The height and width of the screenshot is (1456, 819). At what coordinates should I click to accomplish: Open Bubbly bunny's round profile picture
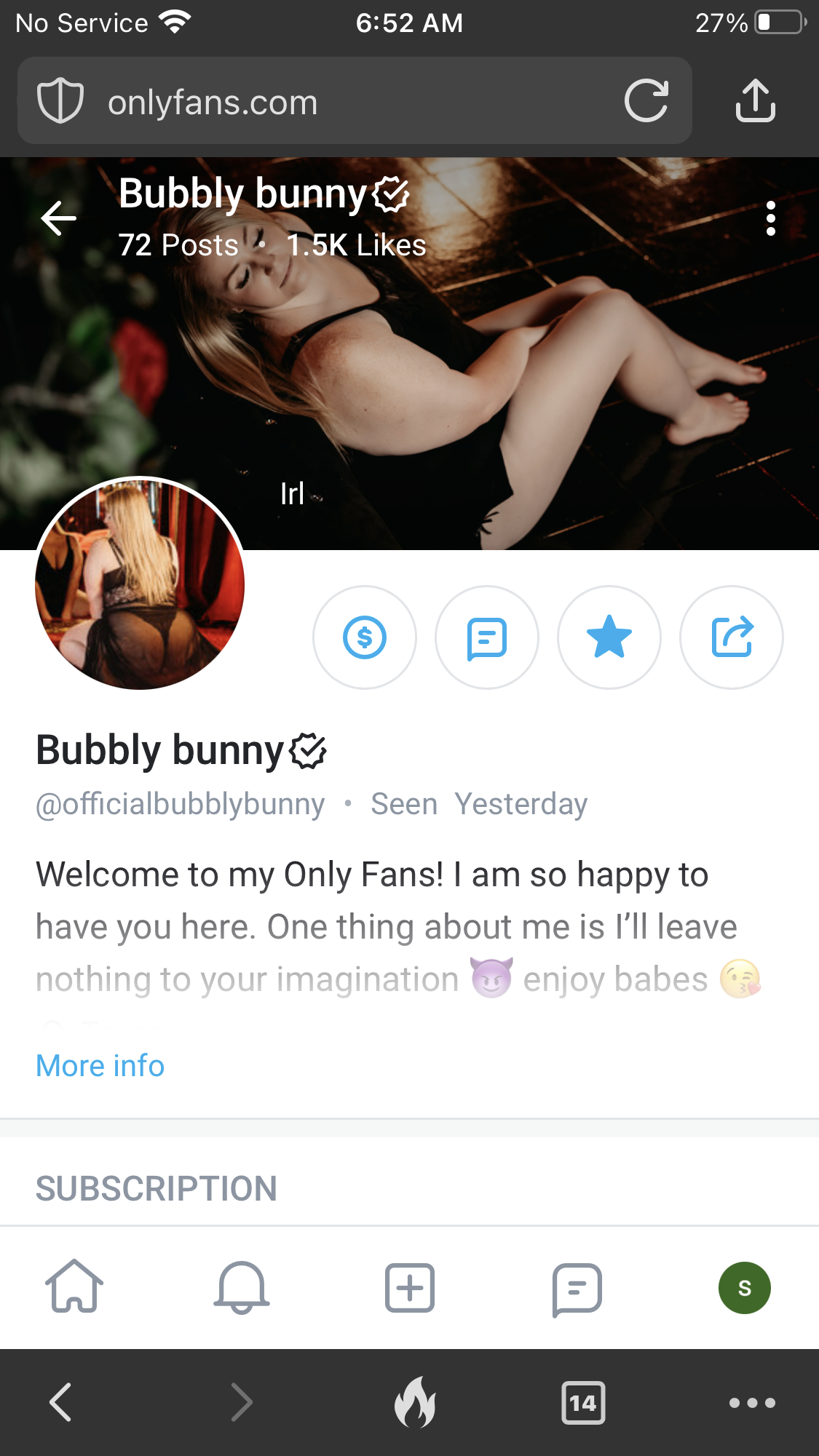tap(140, 584)
